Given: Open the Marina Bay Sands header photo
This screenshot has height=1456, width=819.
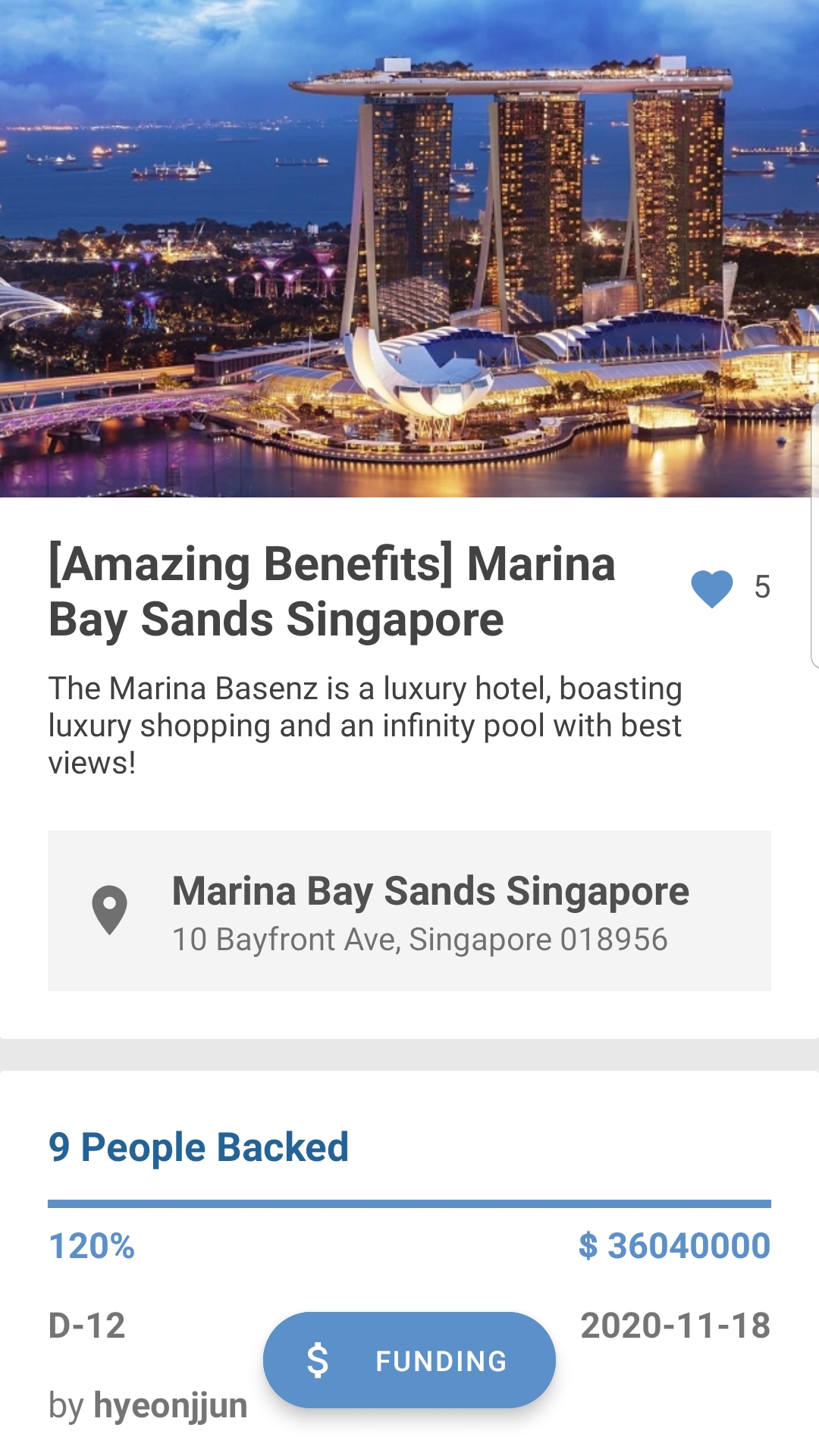Looking at the screenshot, I should [409, 249].
